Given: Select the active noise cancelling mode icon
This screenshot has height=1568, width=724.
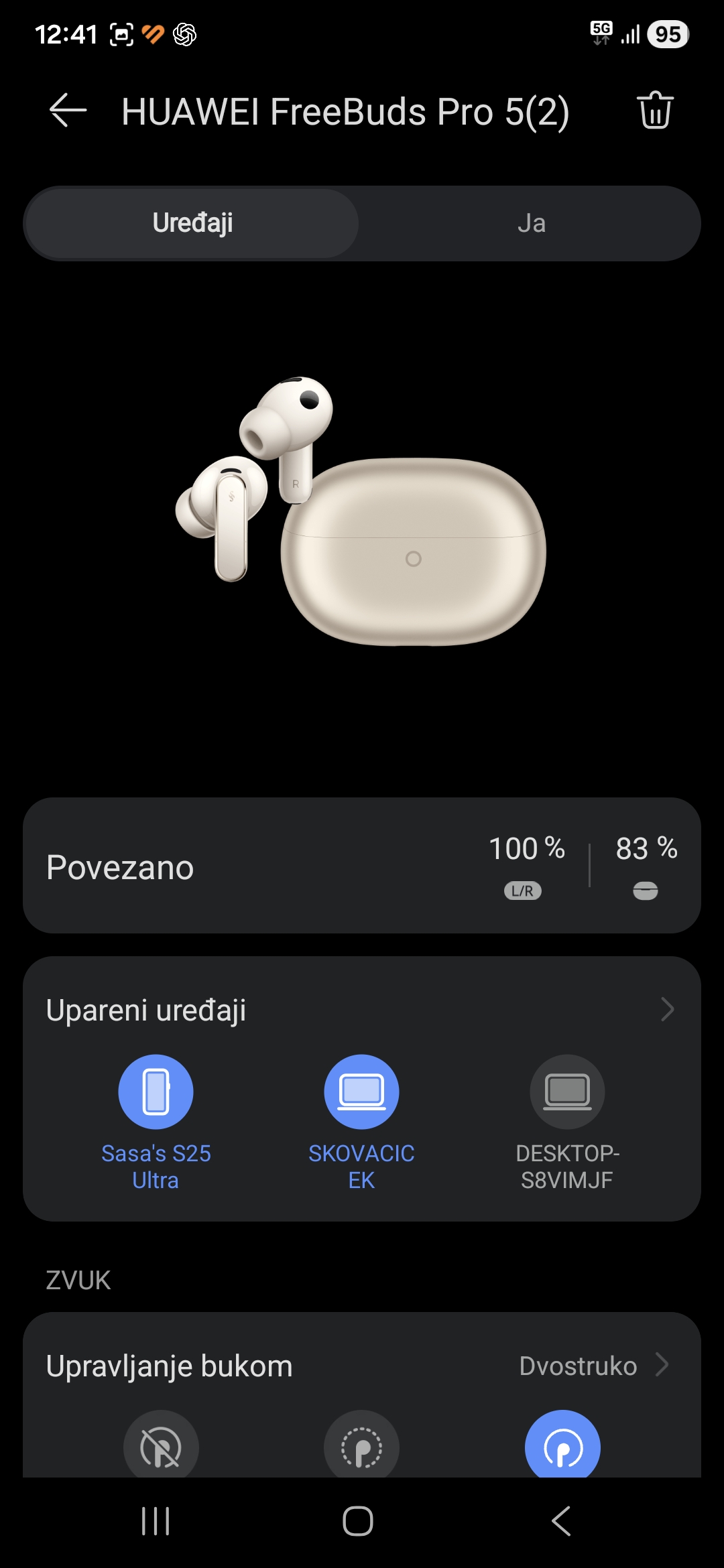Looking at the screenshot, I should [x=562, y=1446].
